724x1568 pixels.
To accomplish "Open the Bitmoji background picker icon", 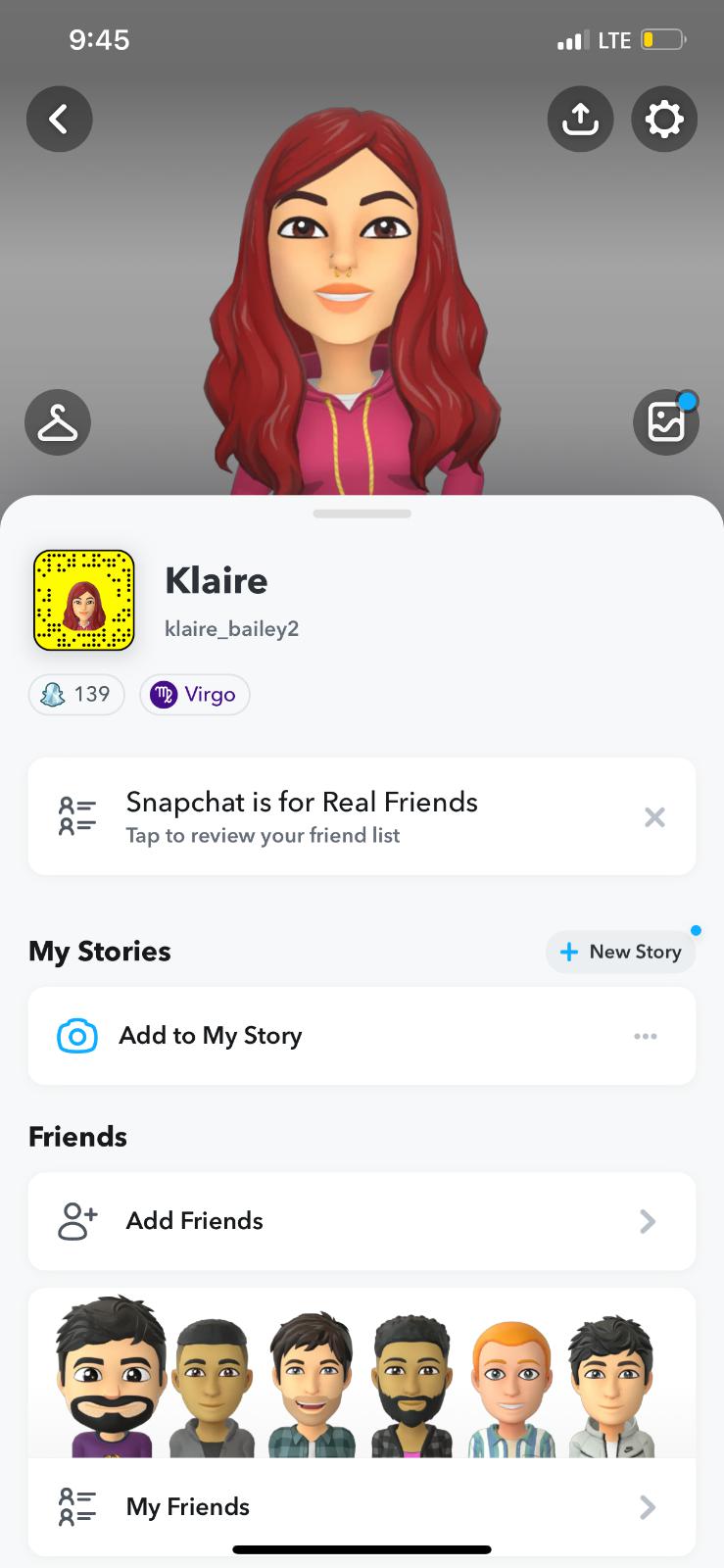I will [x=666, y=423].
